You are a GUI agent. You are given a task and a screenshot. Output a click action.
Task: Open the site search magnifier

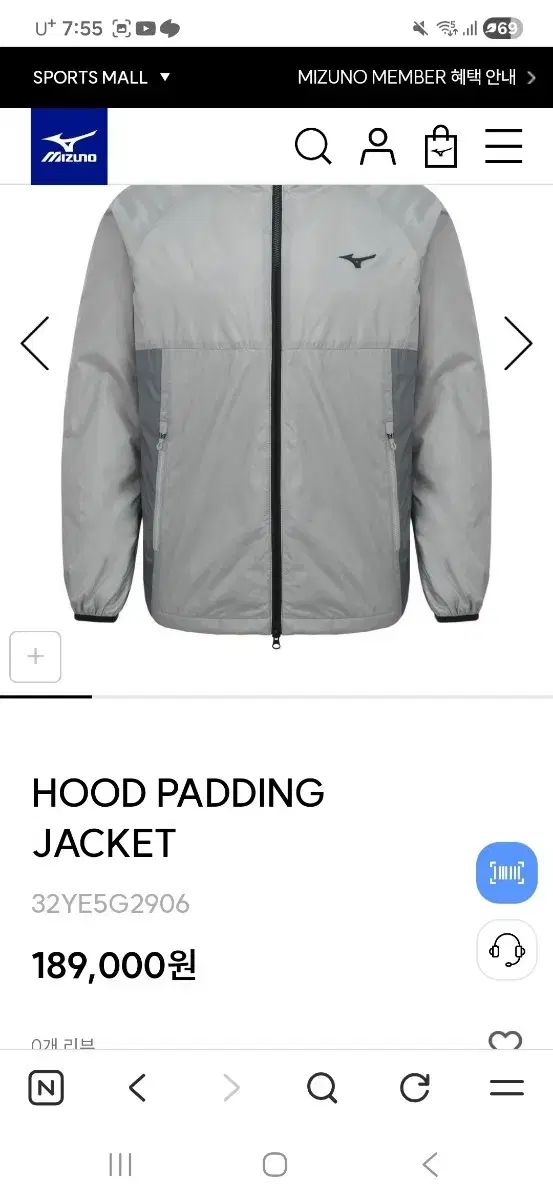[313, 147]
